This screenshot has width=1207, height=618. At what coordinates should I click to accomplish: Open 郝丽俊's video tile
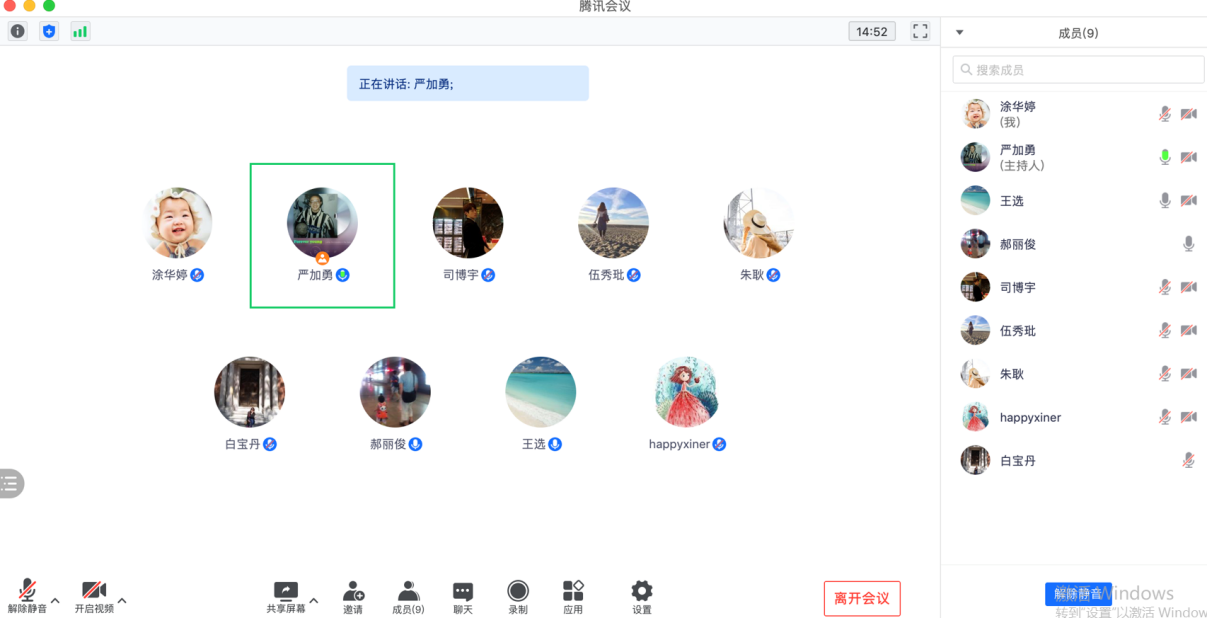pos(395,392)
